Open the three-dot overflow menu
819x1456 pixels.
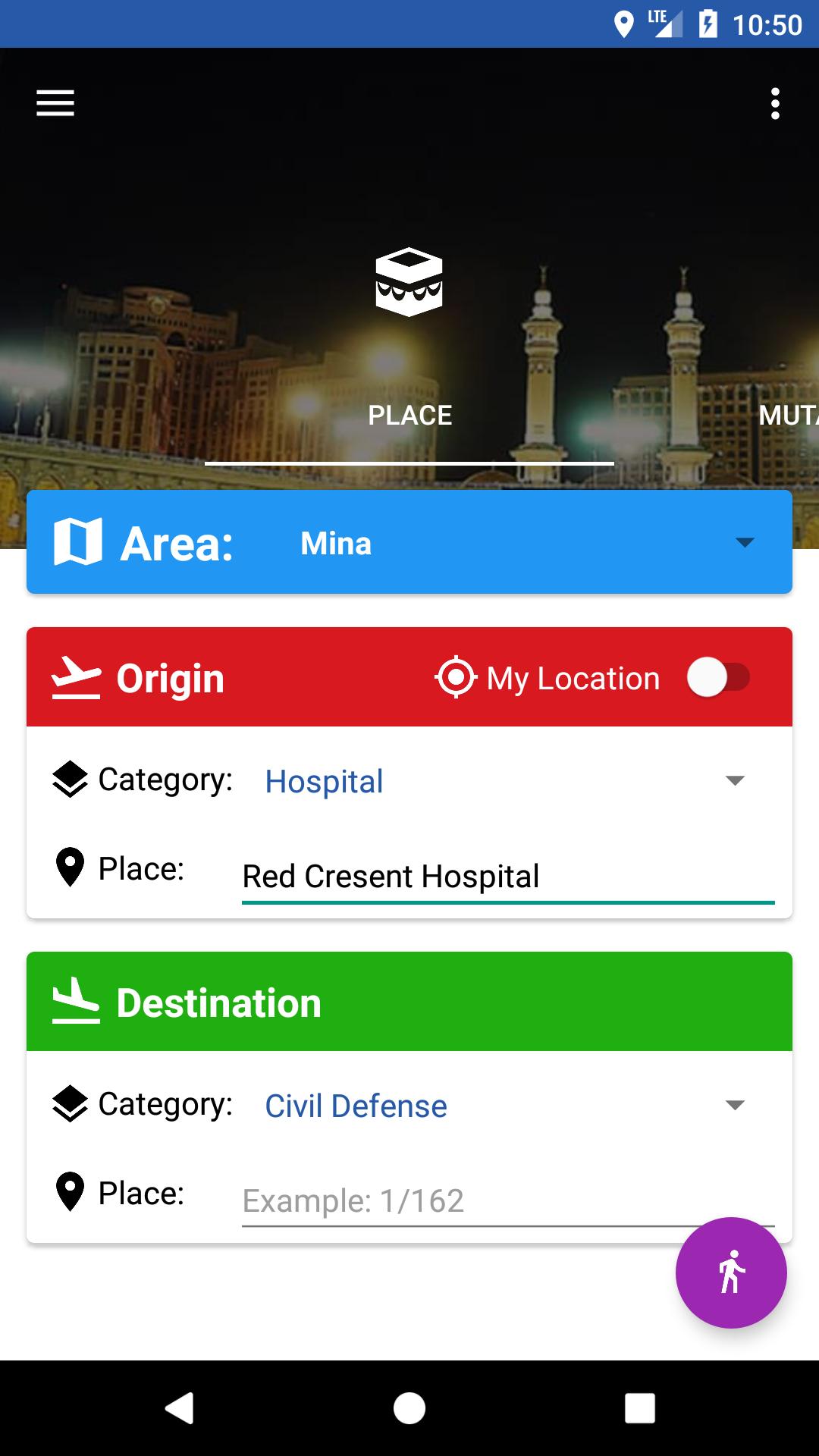coord(774,104)
